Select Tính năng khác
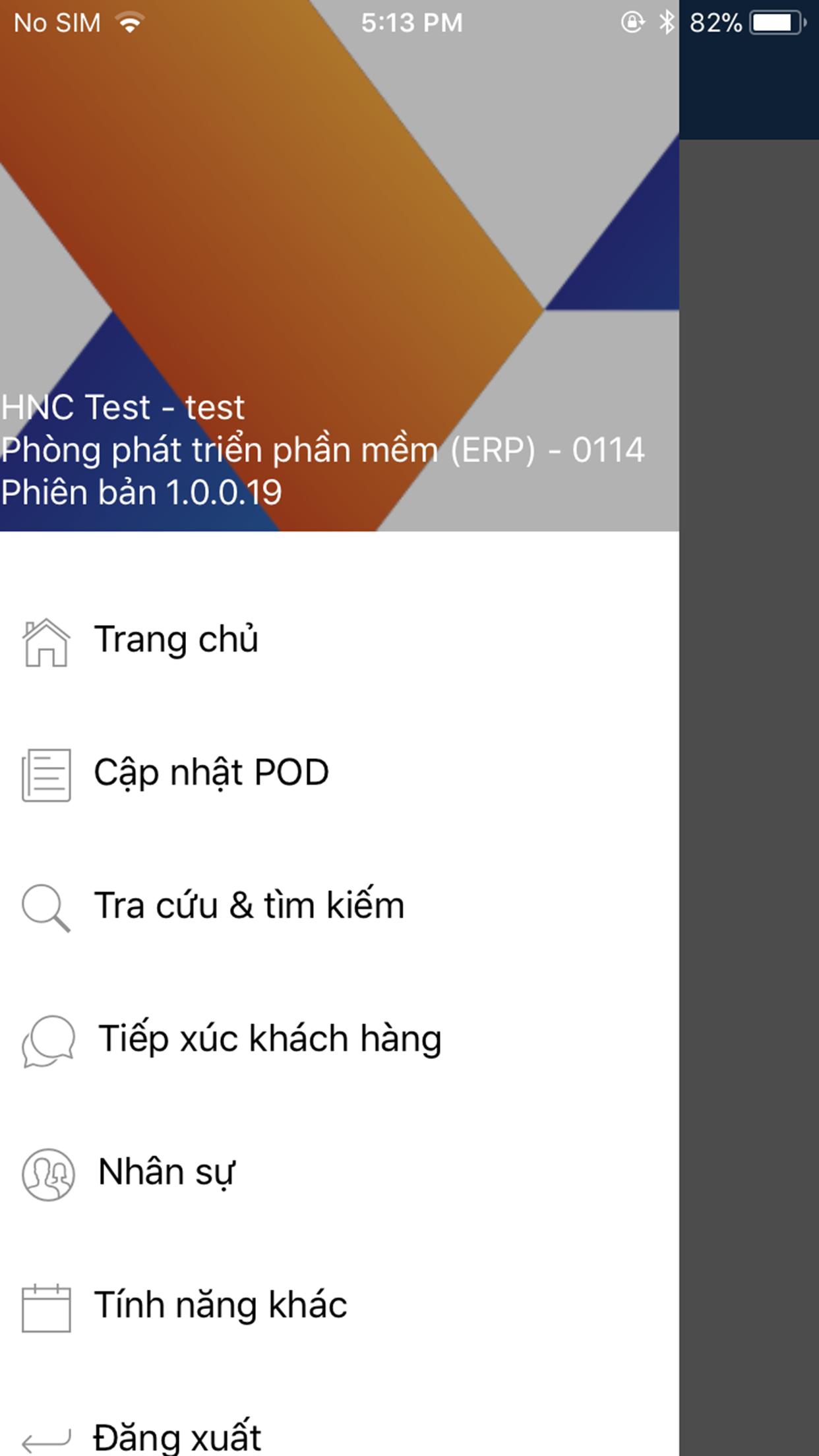The height and width of the screenshot is (1456, 819). pyautogui.click(x=339, y=1306)
